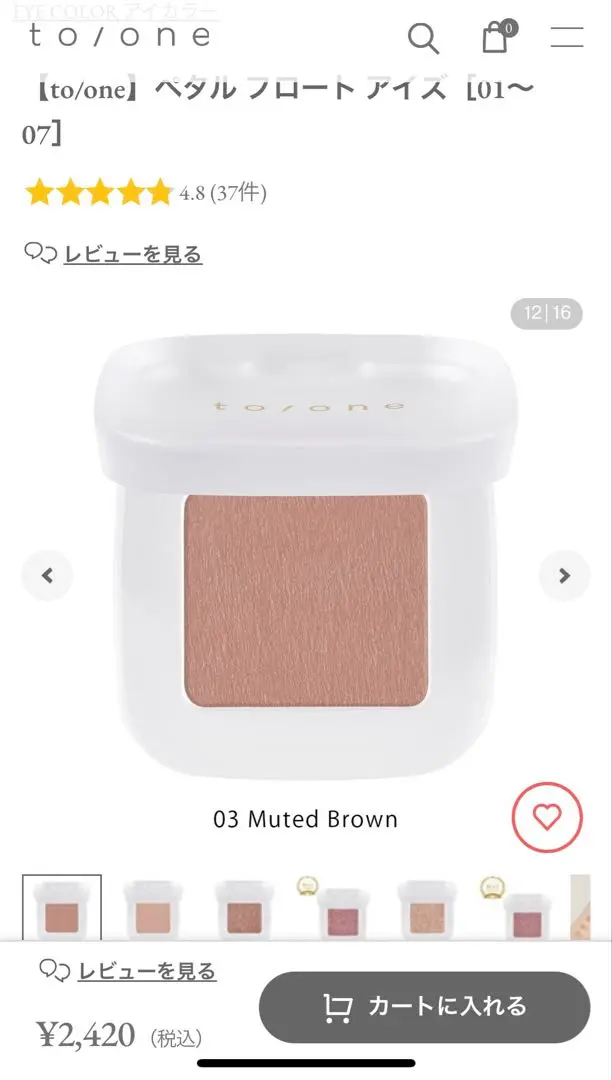Select the sixth shade thumbnail with badge

(x=518, y=908)
